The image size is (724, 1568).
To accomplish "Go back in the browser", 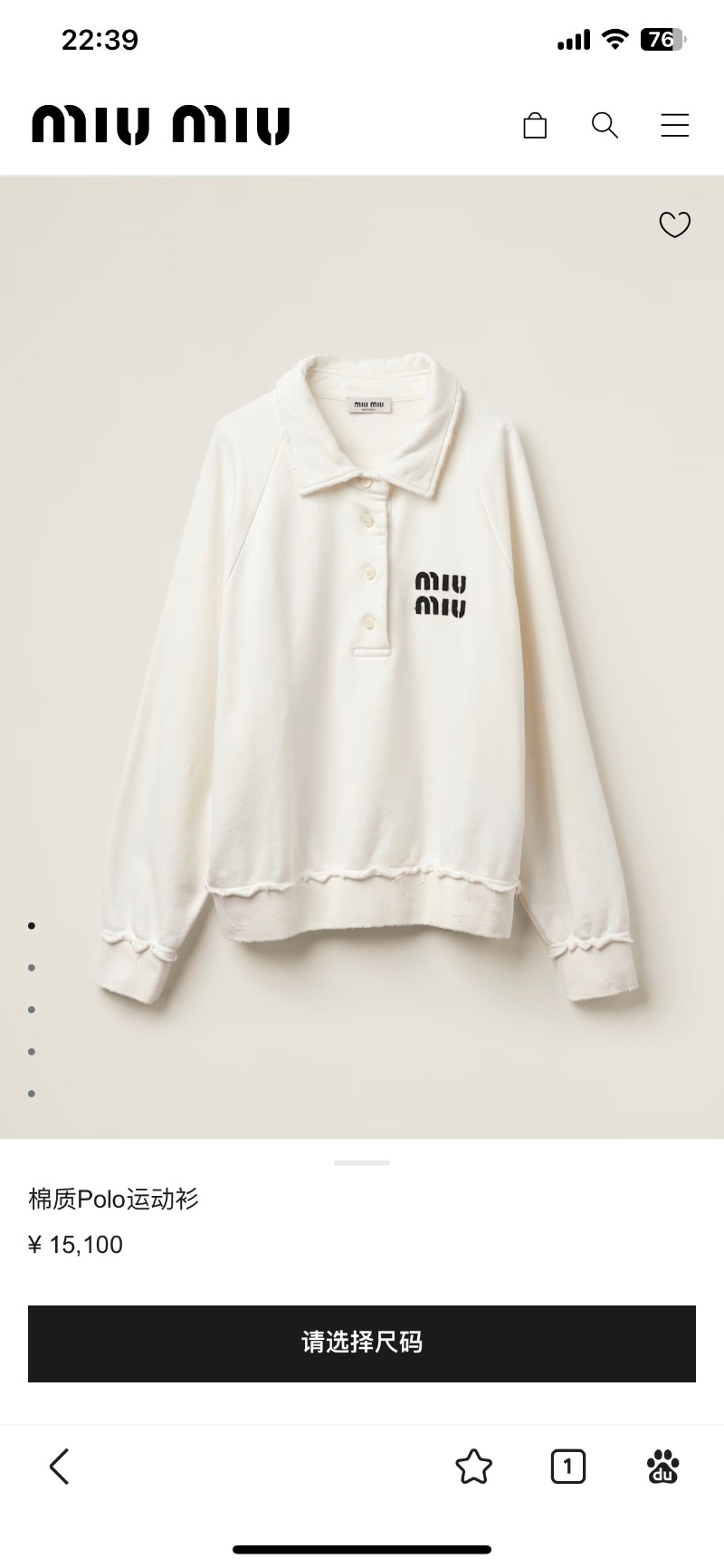I will pyautogui.click(x=60, y=1467).
